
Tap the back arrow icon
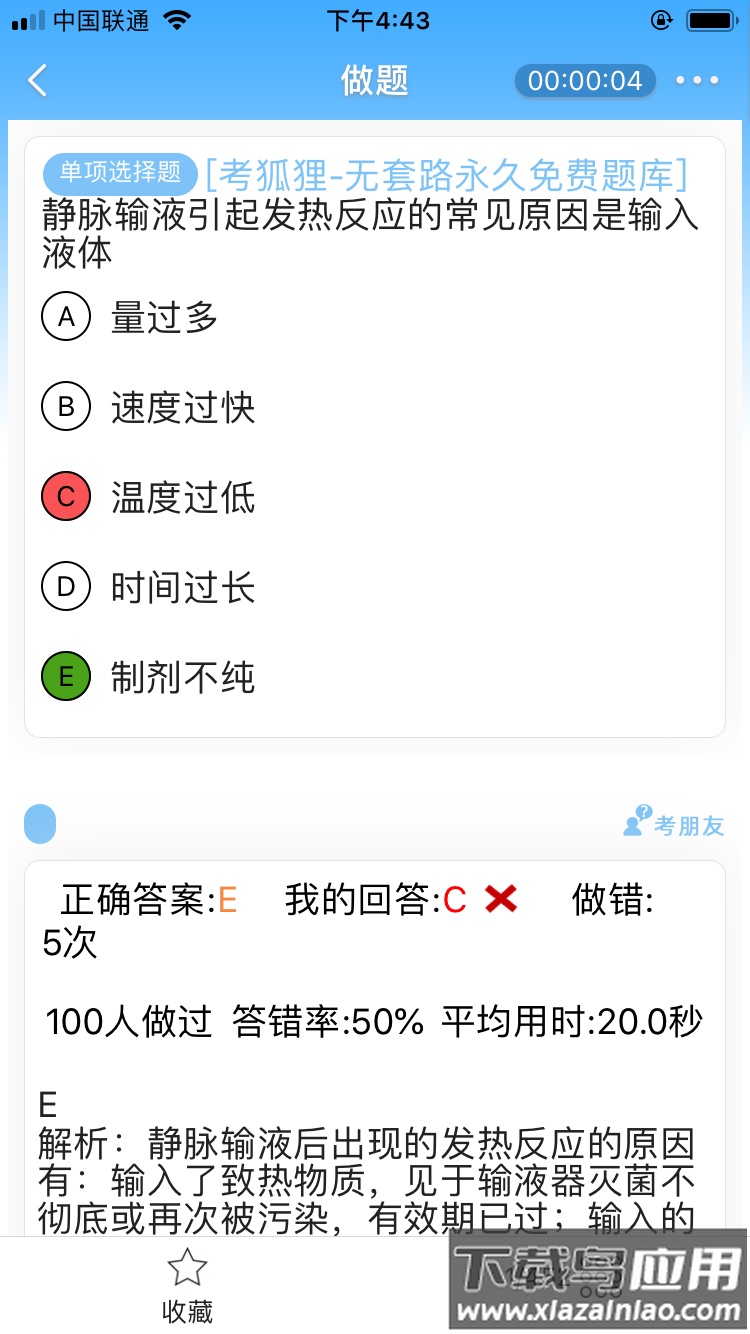click(37, 80)
